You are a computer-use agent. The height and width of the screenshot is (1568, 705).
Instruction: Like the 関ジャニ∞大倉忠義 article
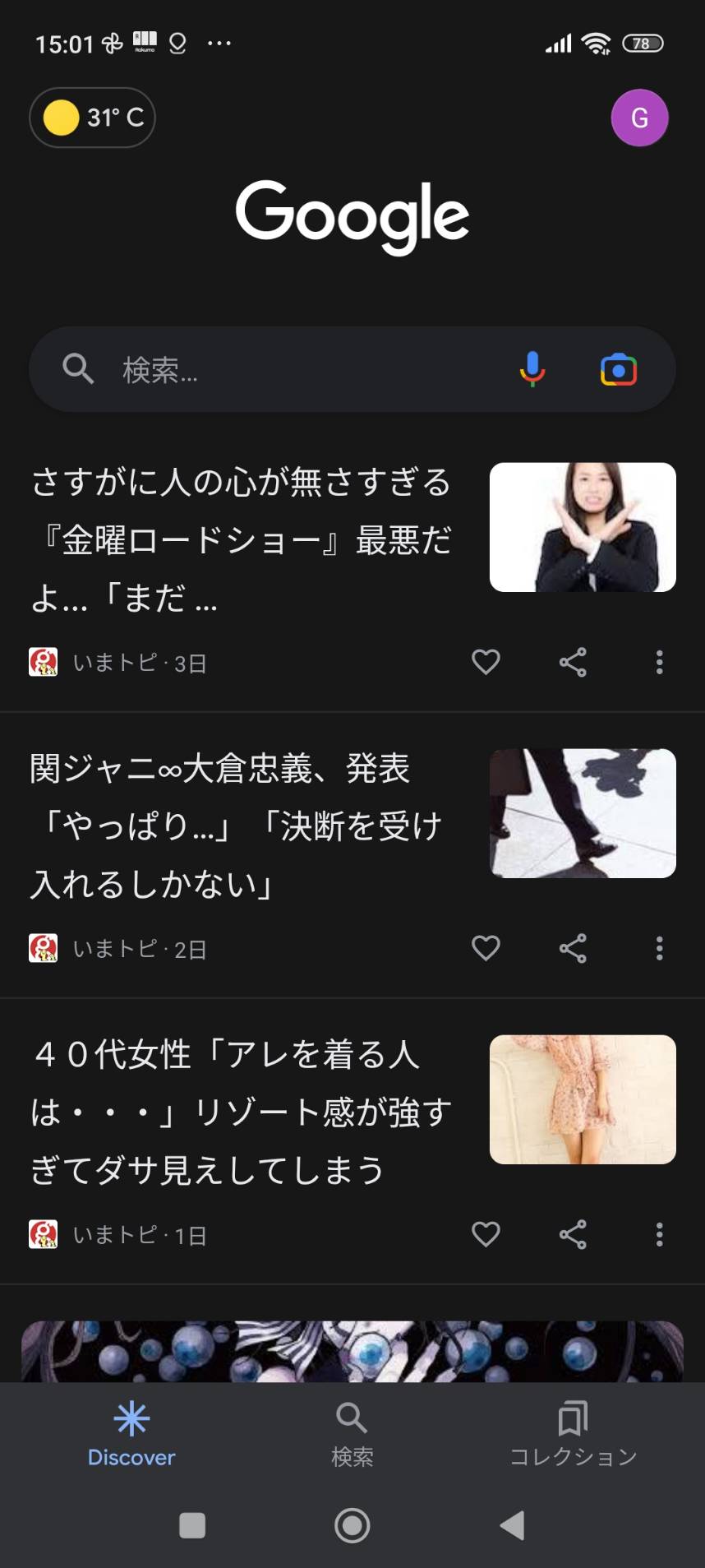(x=486, y=948)
